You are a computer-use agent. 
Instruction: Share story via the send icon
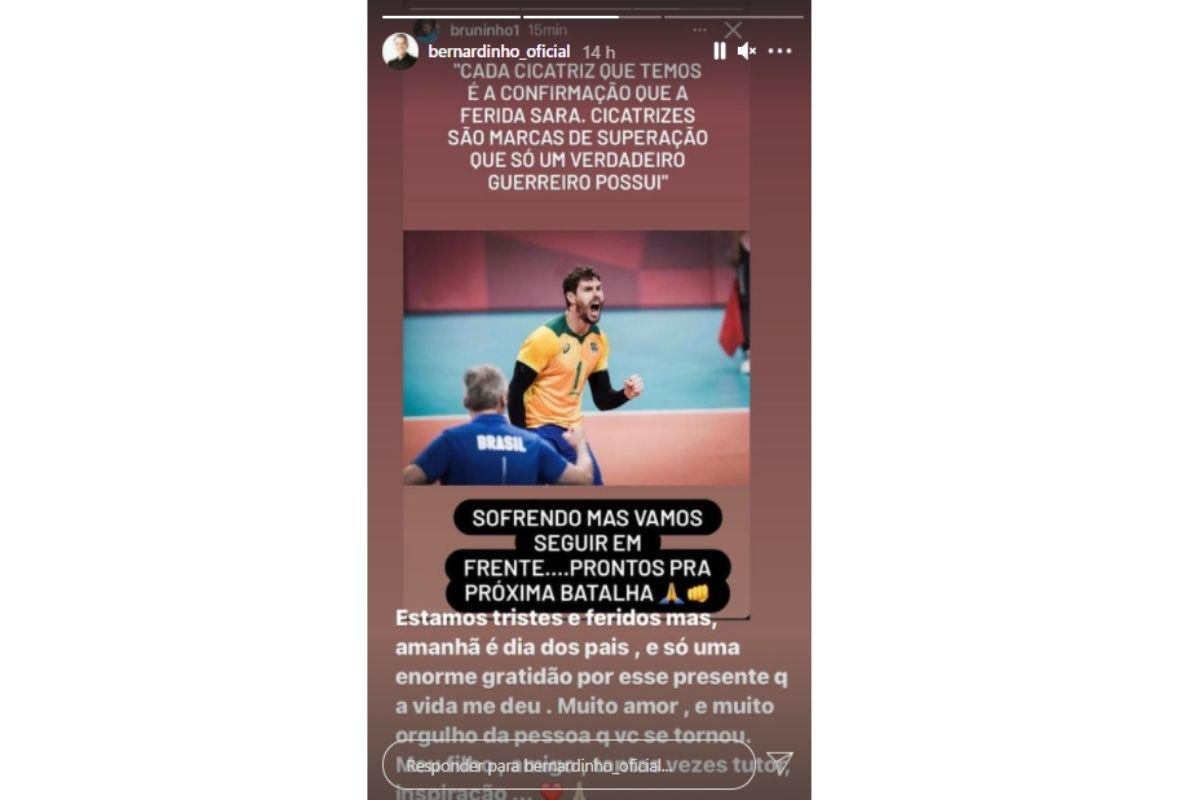click(780, 764)
